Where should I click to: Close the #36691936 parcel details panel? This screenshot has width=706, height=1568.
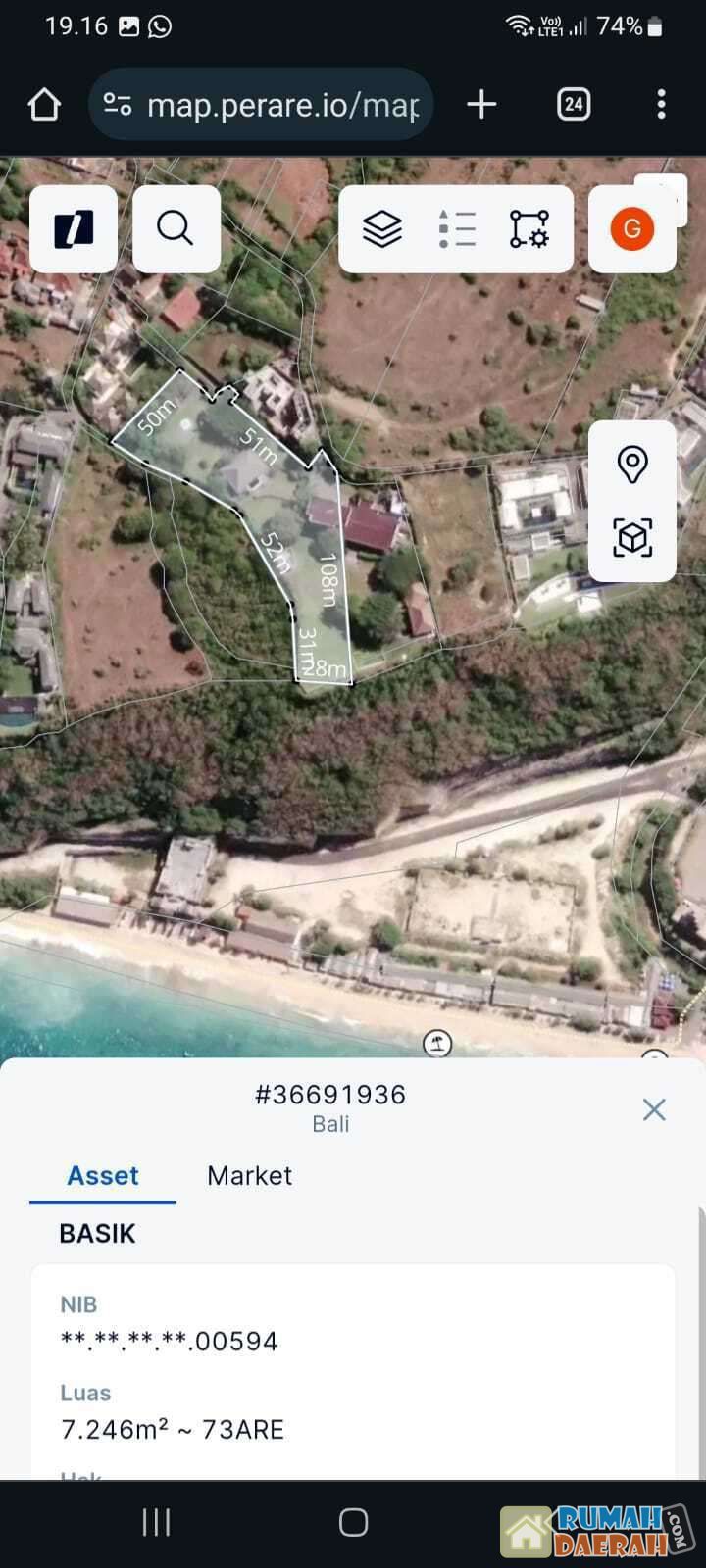click(x=654, y=1109)
